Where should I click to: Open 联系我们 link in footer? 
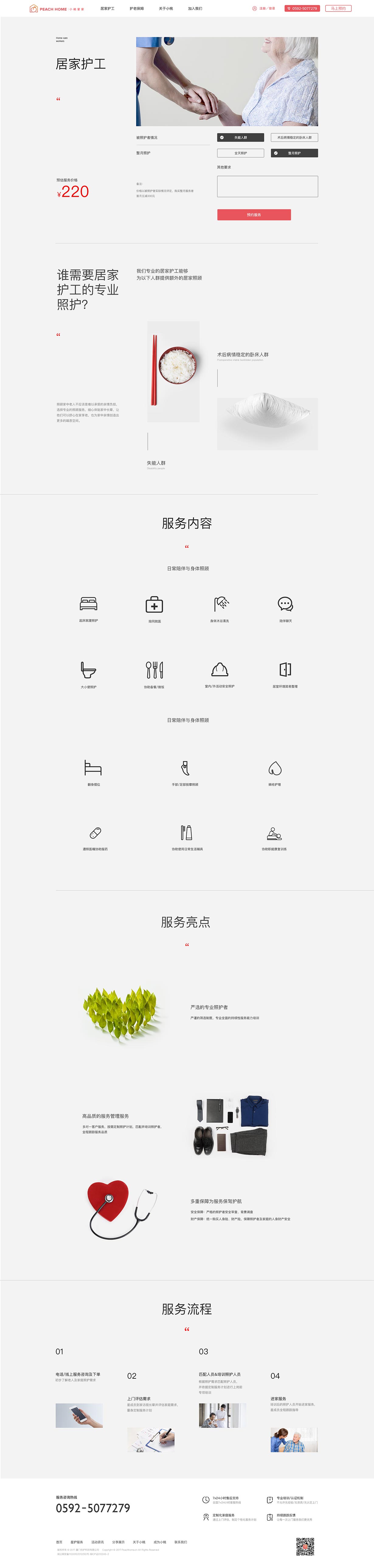point(181,1542)
